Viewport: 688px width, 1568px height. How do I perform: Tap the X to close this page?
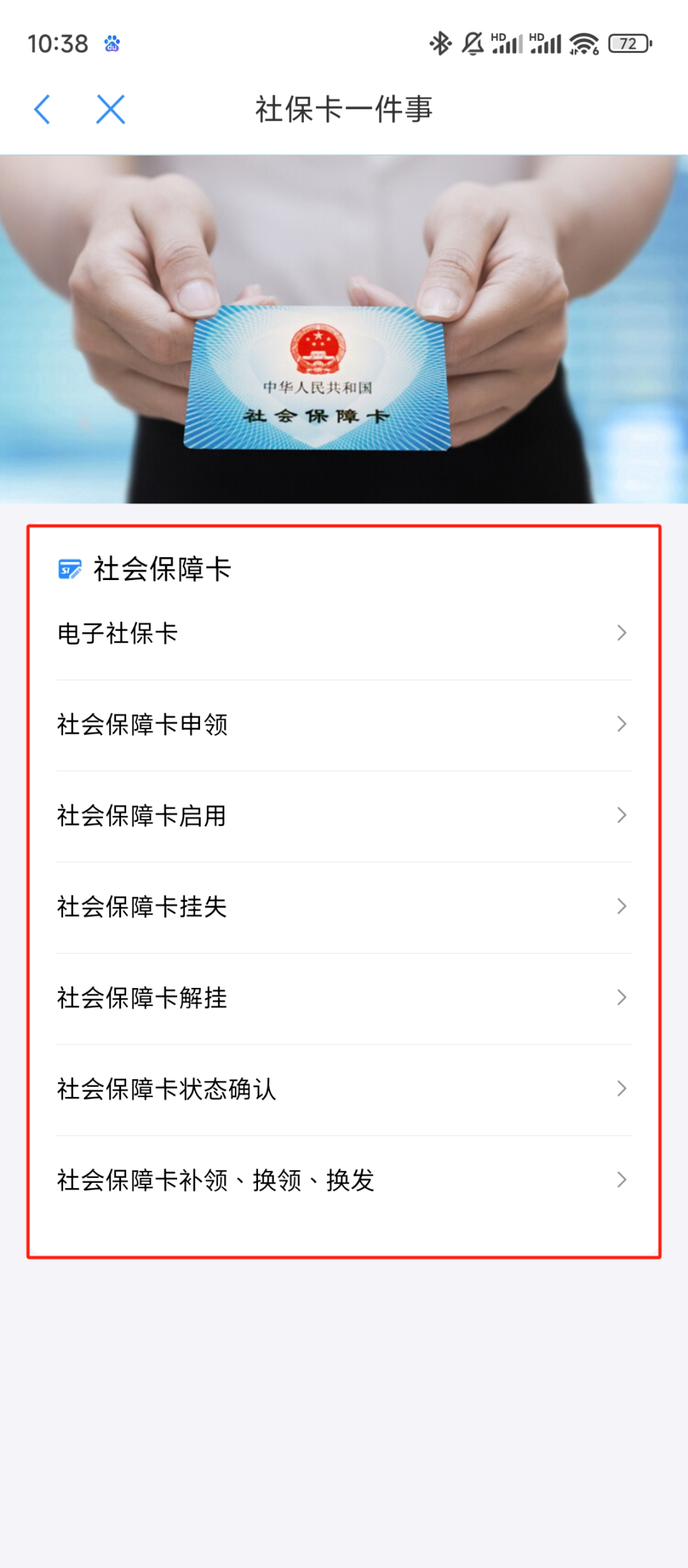111,110
